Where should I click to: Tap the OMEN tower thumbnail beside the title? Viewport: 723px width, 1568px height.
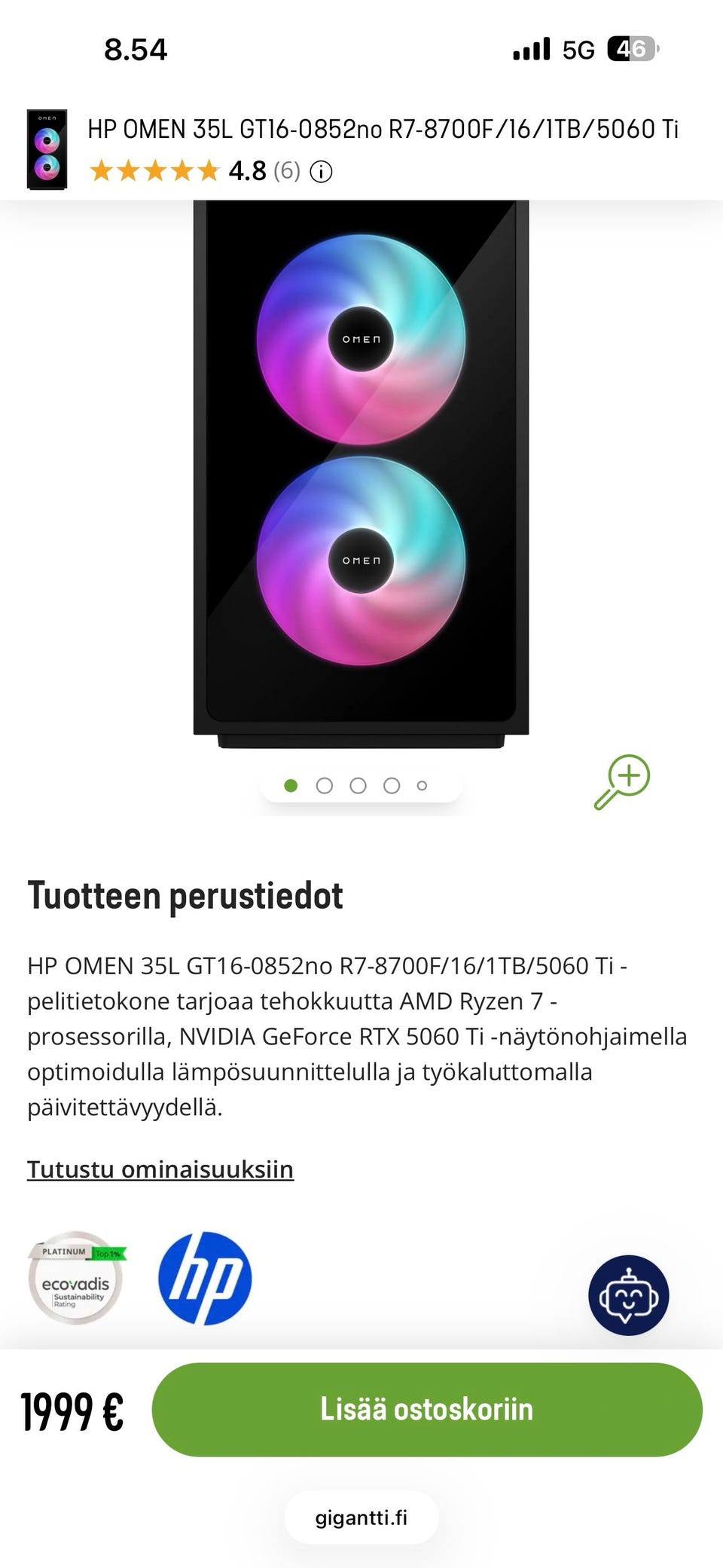[47, 148]
